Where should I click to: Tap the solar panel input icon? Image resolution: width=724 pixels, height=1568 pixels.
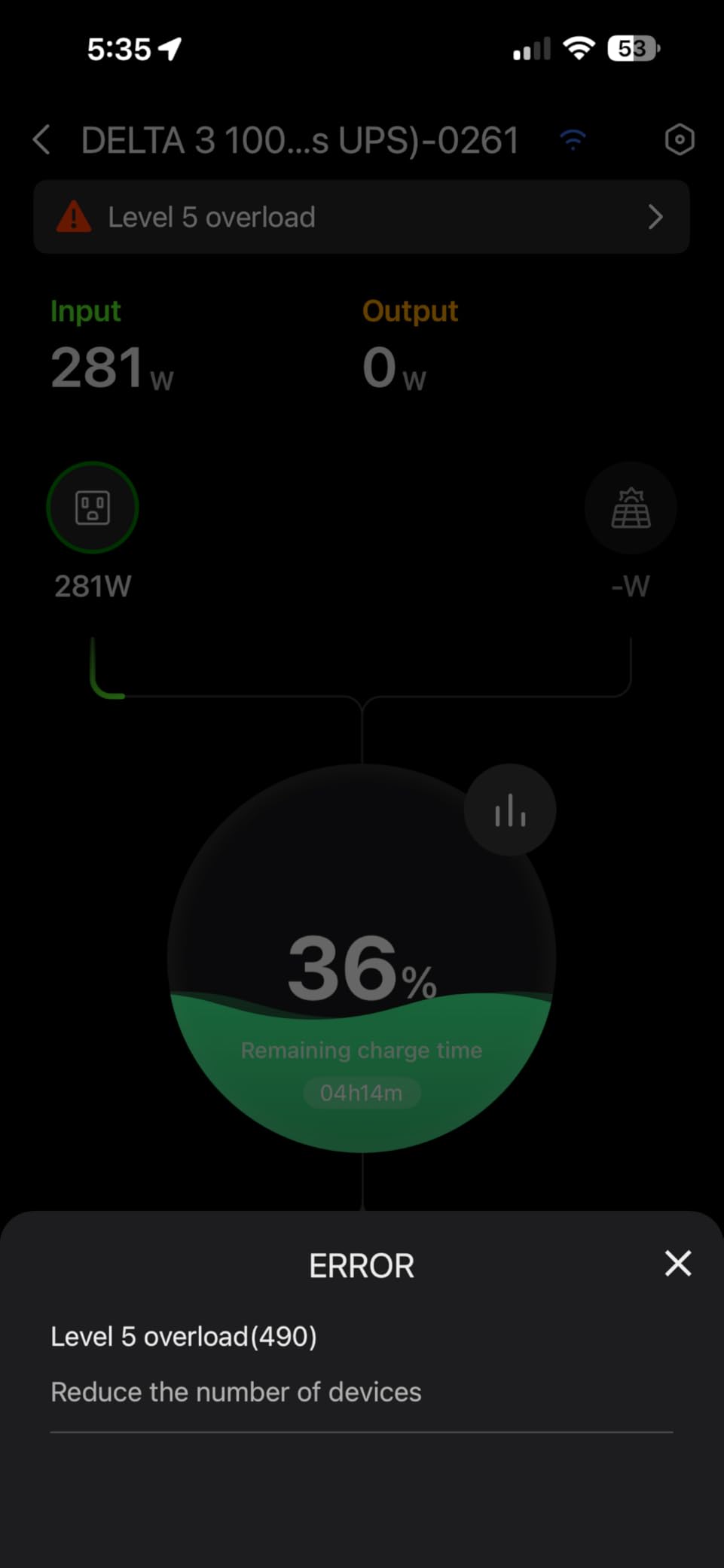point(631,508)
